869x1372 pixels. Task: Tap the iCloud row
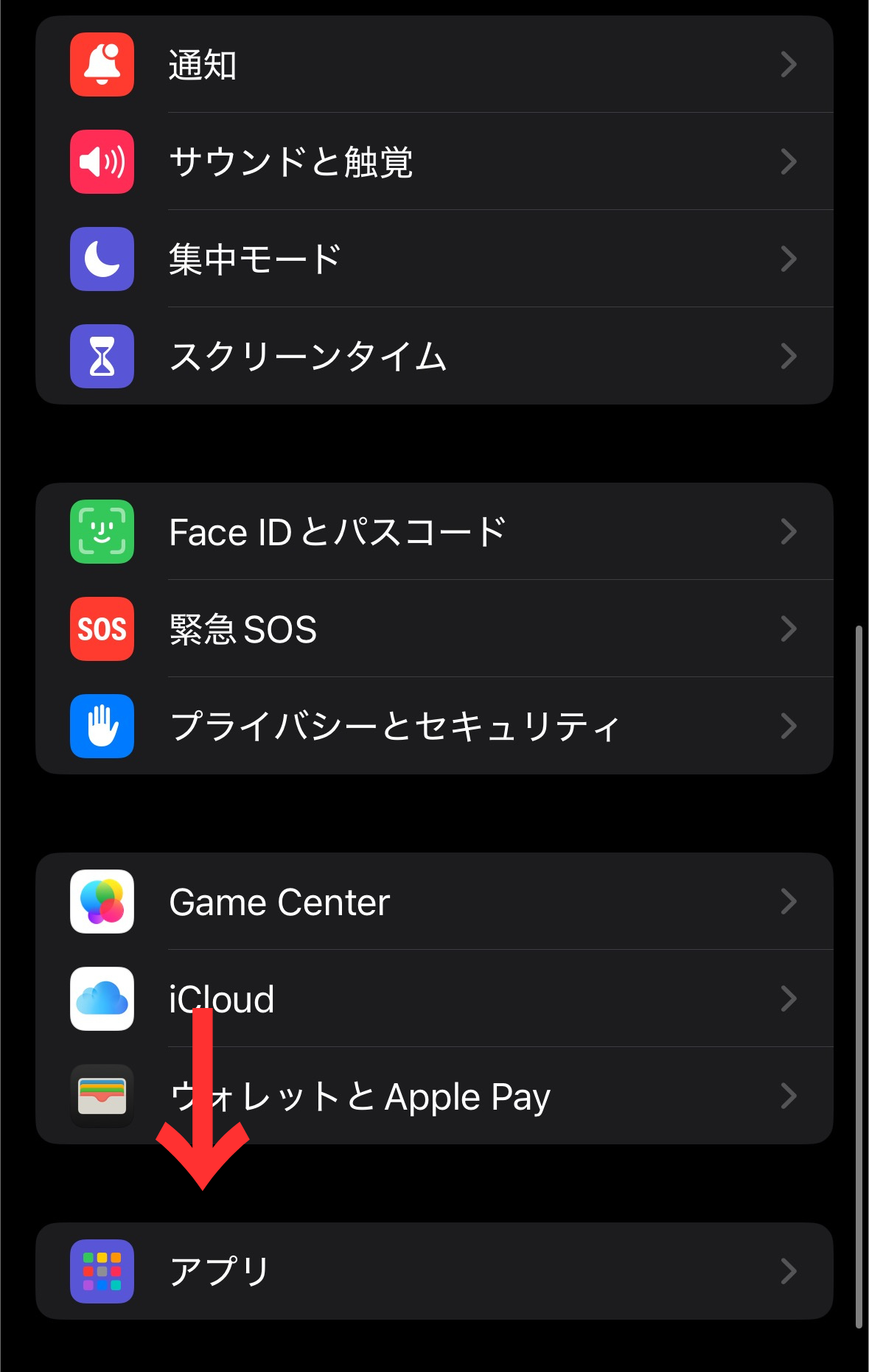pos(434,999)
